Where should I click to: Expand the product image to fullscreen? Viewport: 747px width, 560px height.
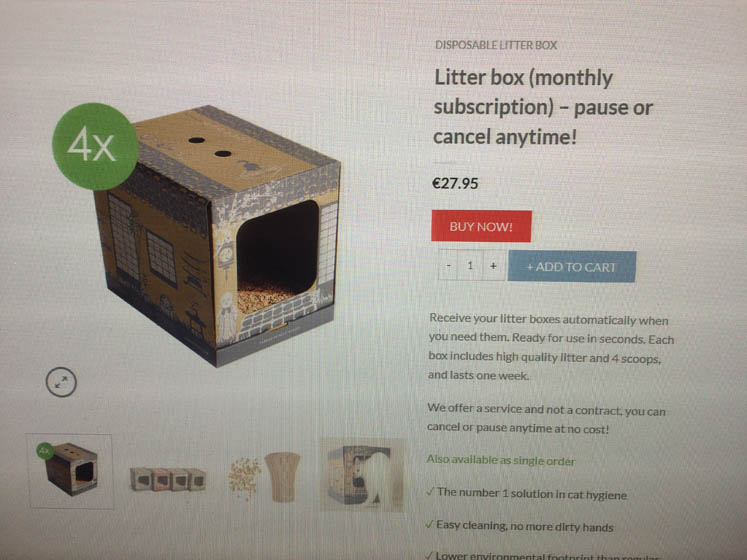tap(62, 381)
